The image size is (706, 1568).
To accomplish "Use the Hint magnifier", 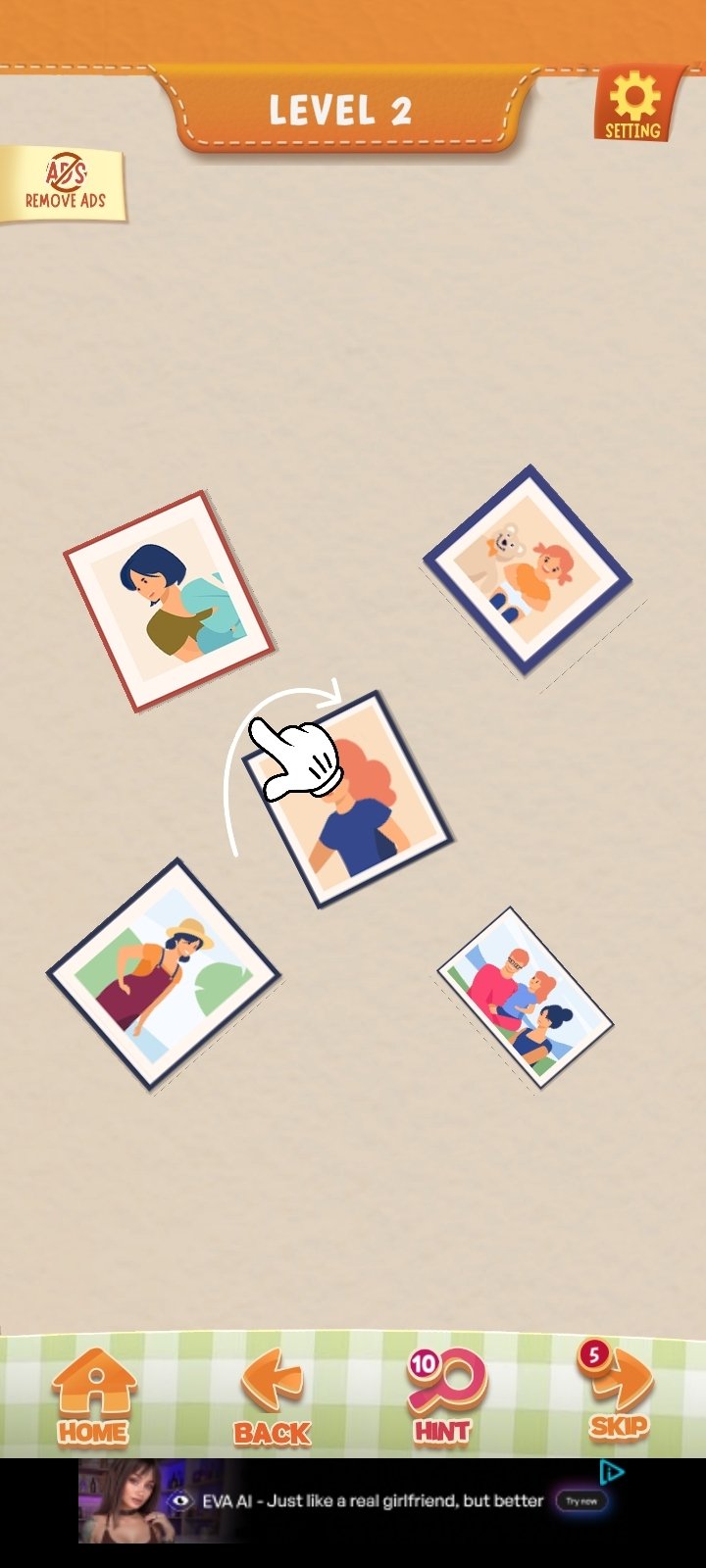I will coord(444,1396).
